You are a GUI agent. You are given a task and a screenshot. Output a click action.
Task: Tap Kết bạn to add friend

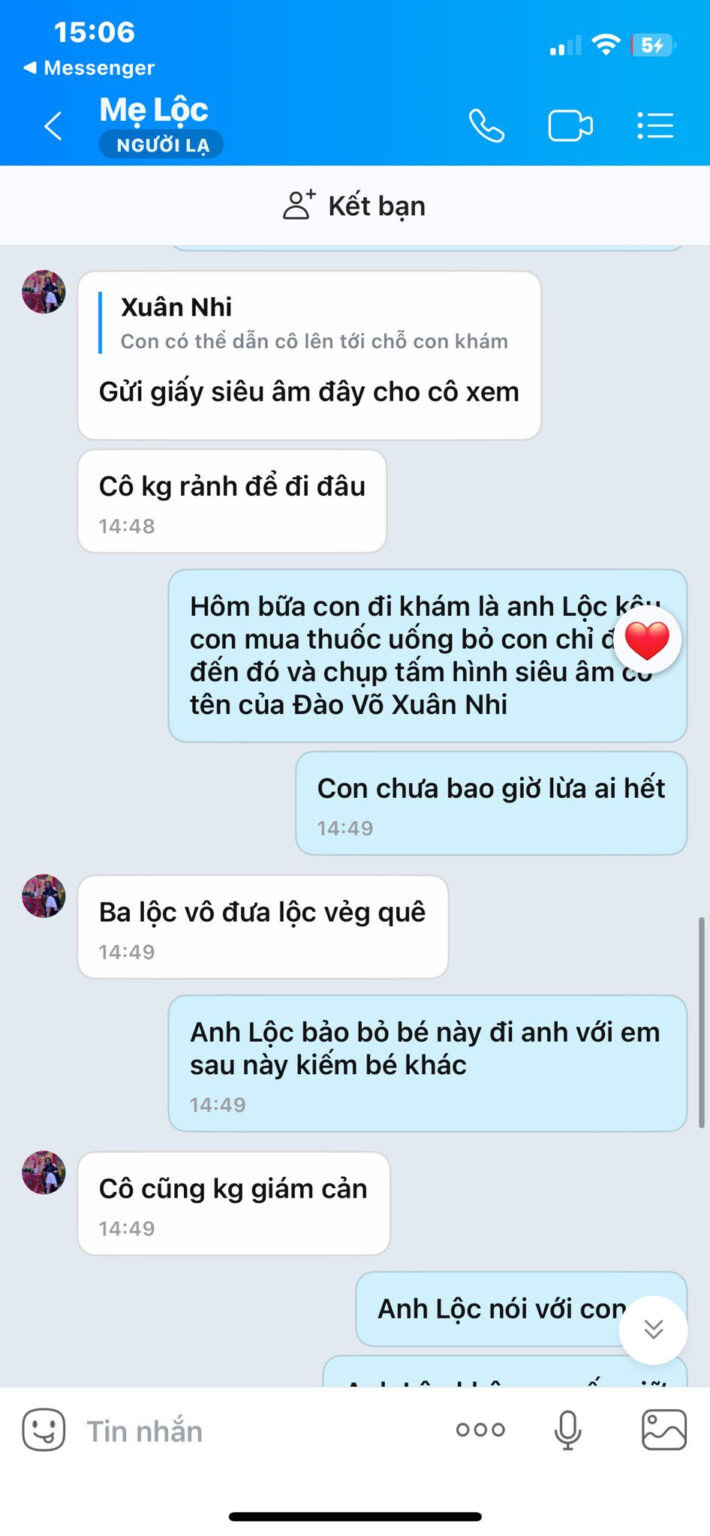[355, 206]
